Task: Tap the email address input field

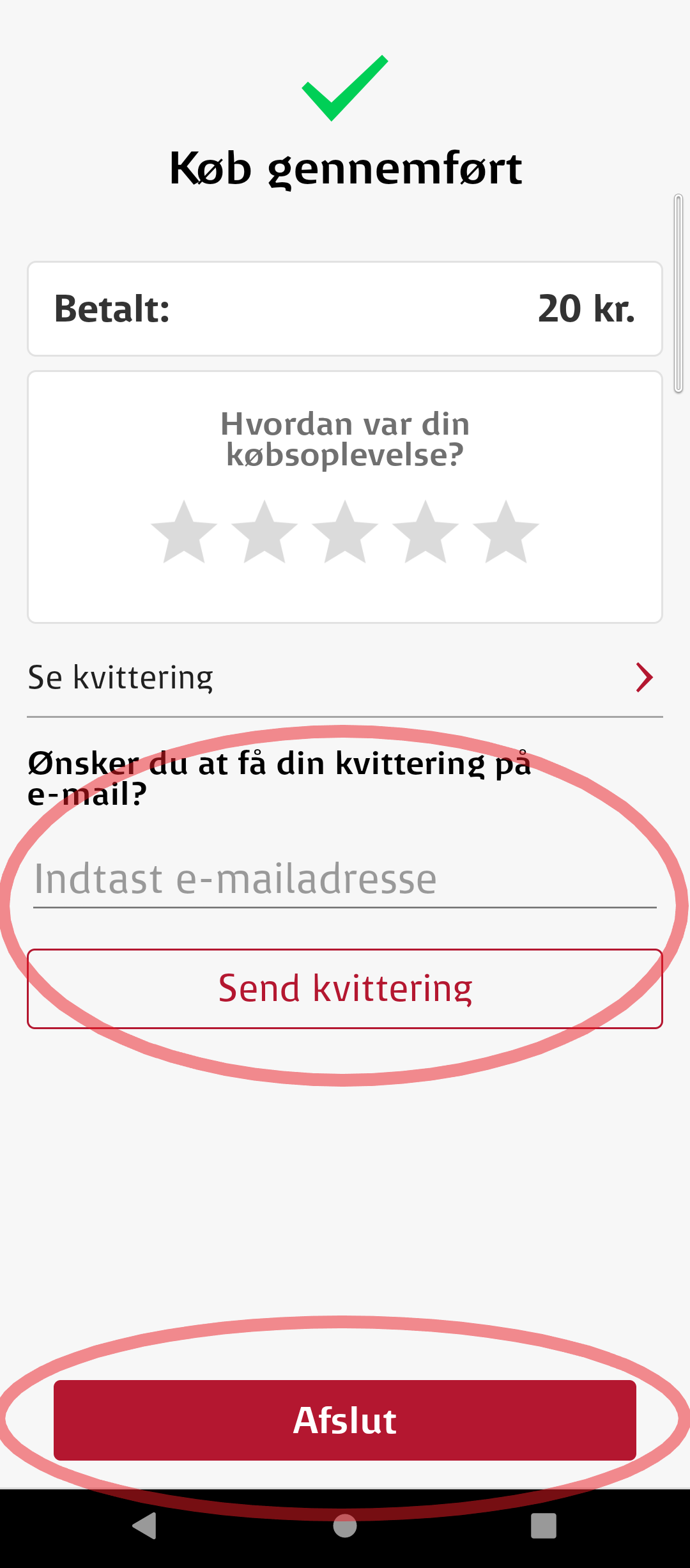Action: click(345, 878)
